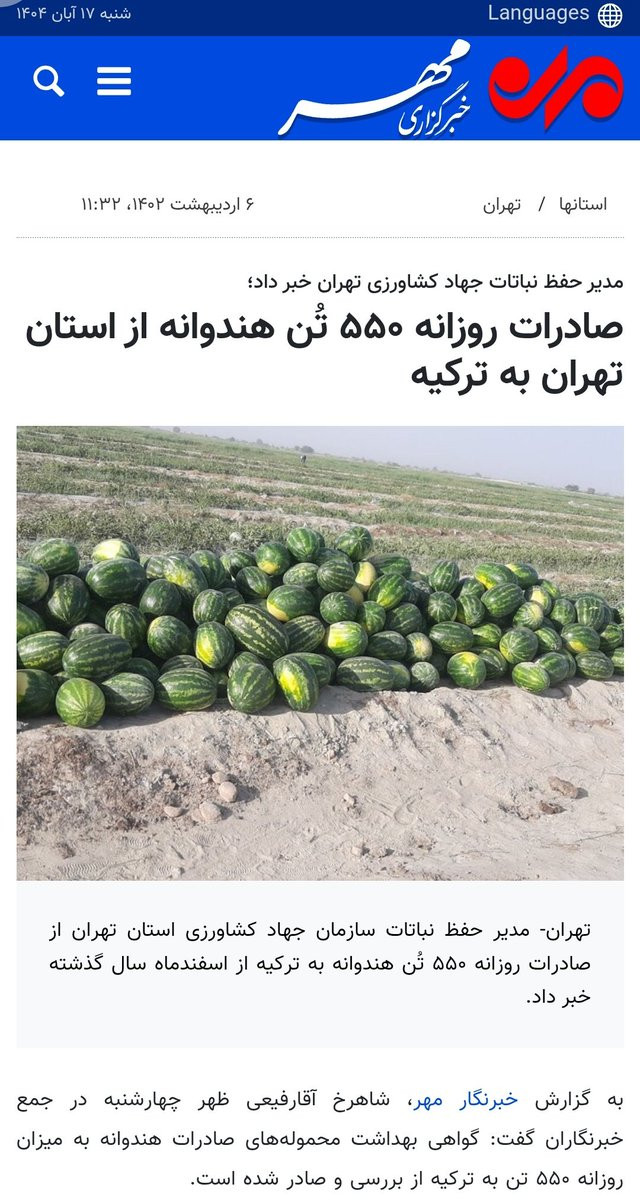Viewport: 640px width, 1200px height.
Task: Open the Languages selector
Action: coord(554,14)
